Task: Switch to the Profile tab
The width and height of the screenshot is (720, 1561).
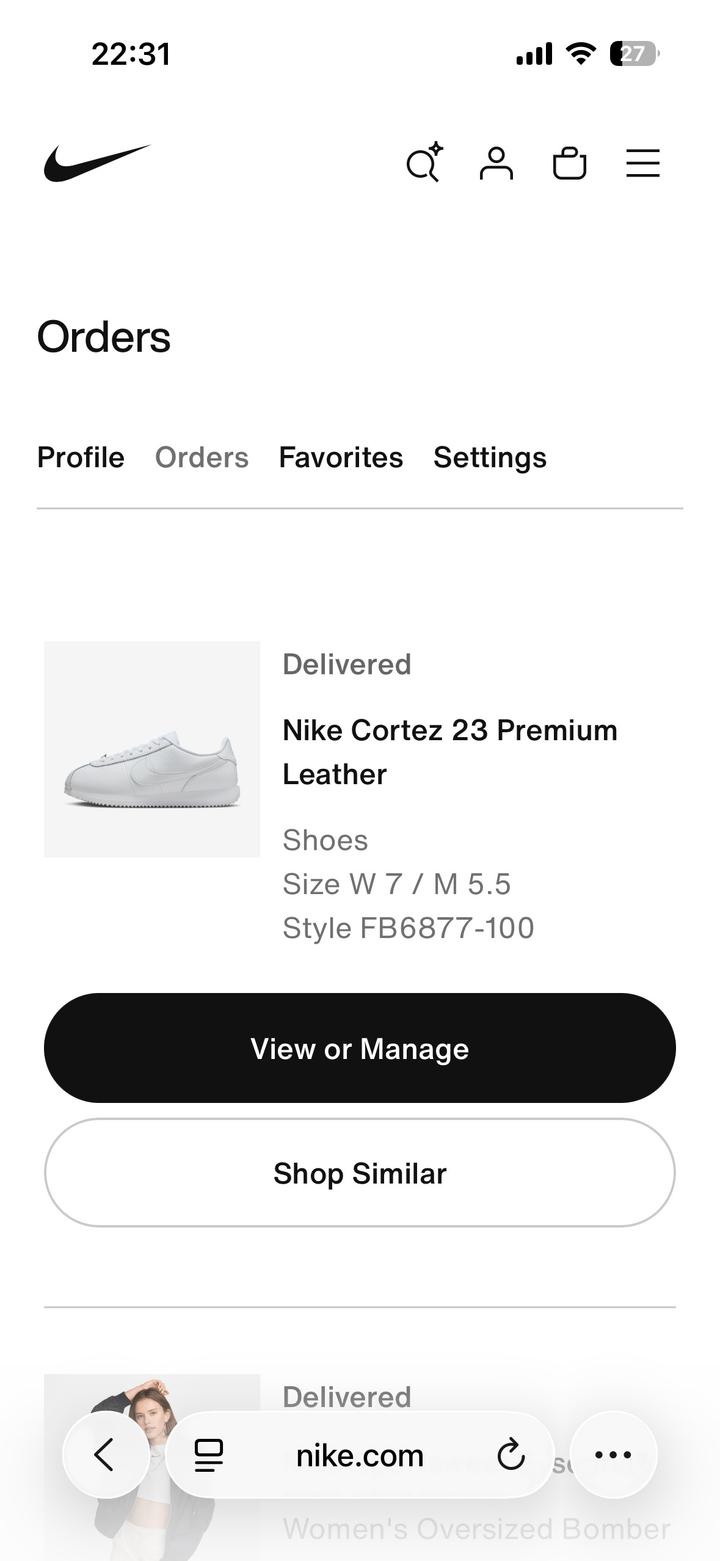Action: click(80, 457)
